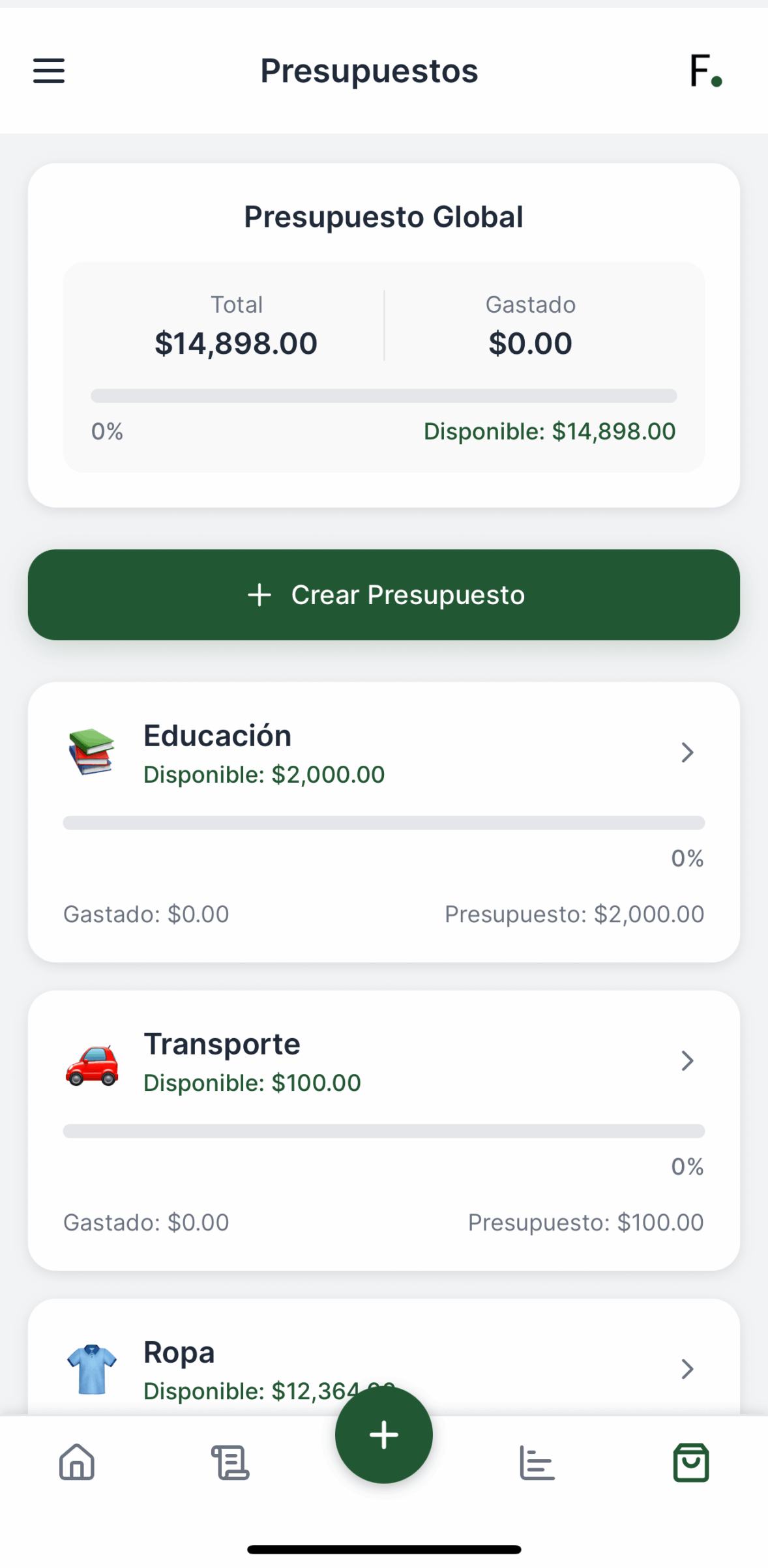
Task: Open the hamburger menu
Action: (49, 70)
